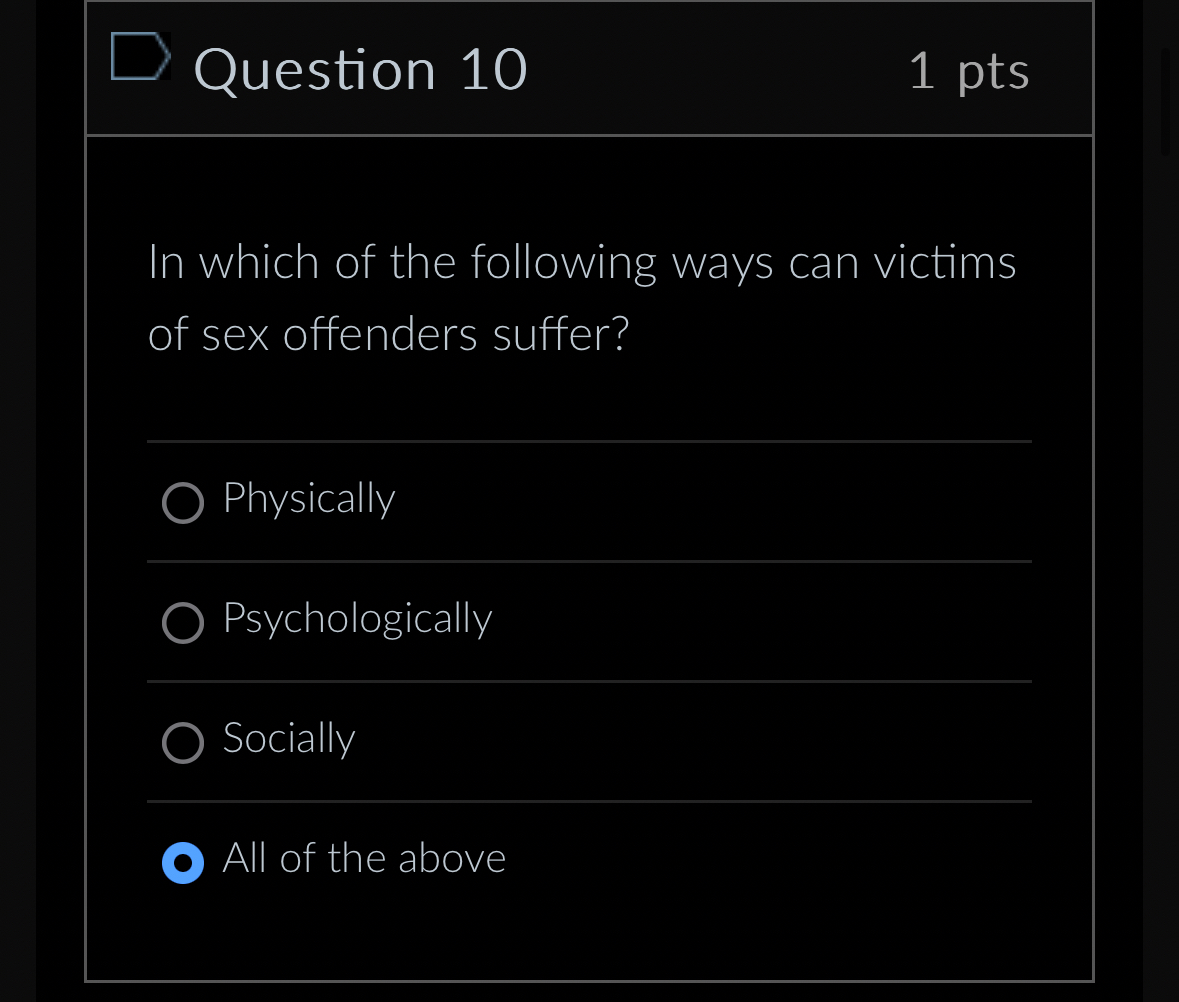Flag Question 10 for review

click(x=138, y=58)
